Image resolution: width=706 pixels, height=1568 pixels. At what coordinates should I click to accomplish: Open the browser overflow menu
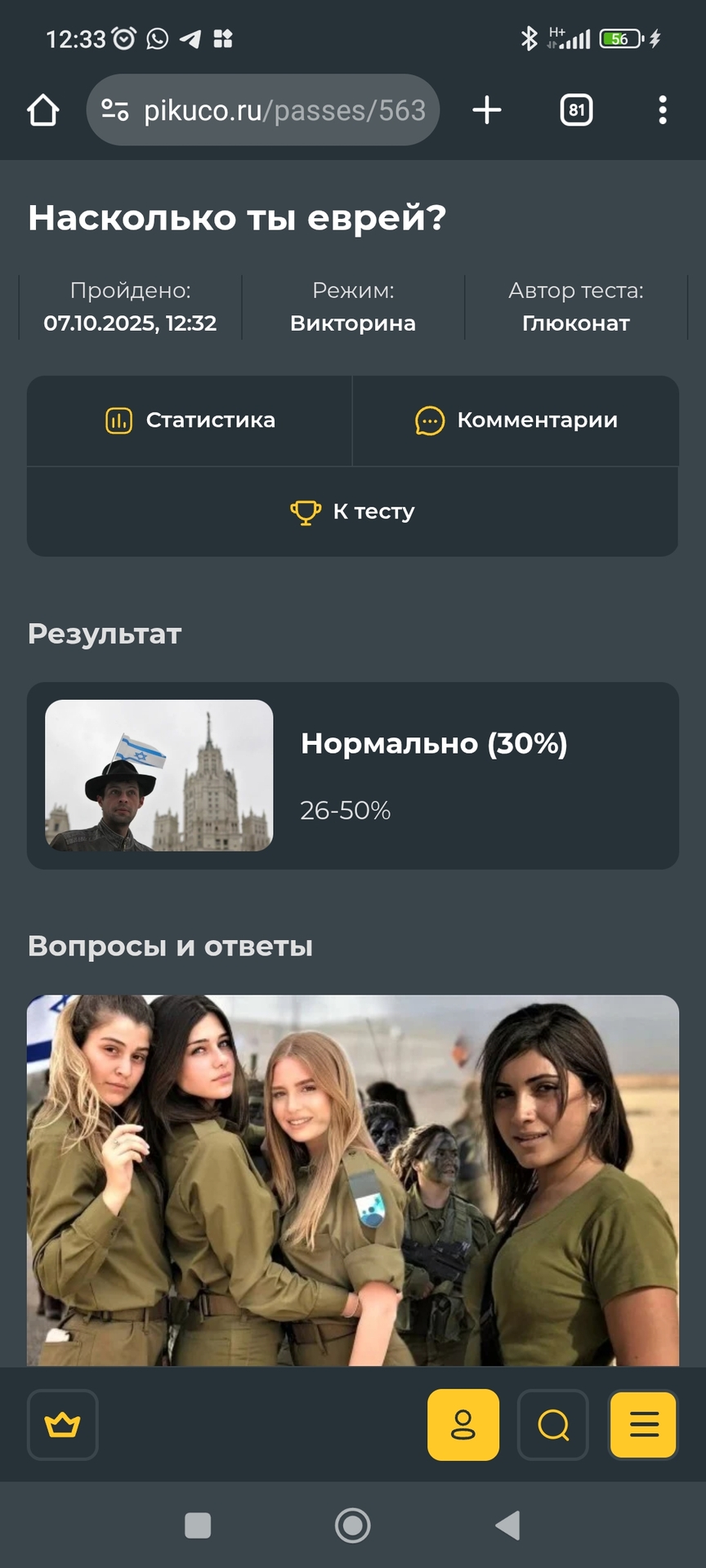coord(662,110)
